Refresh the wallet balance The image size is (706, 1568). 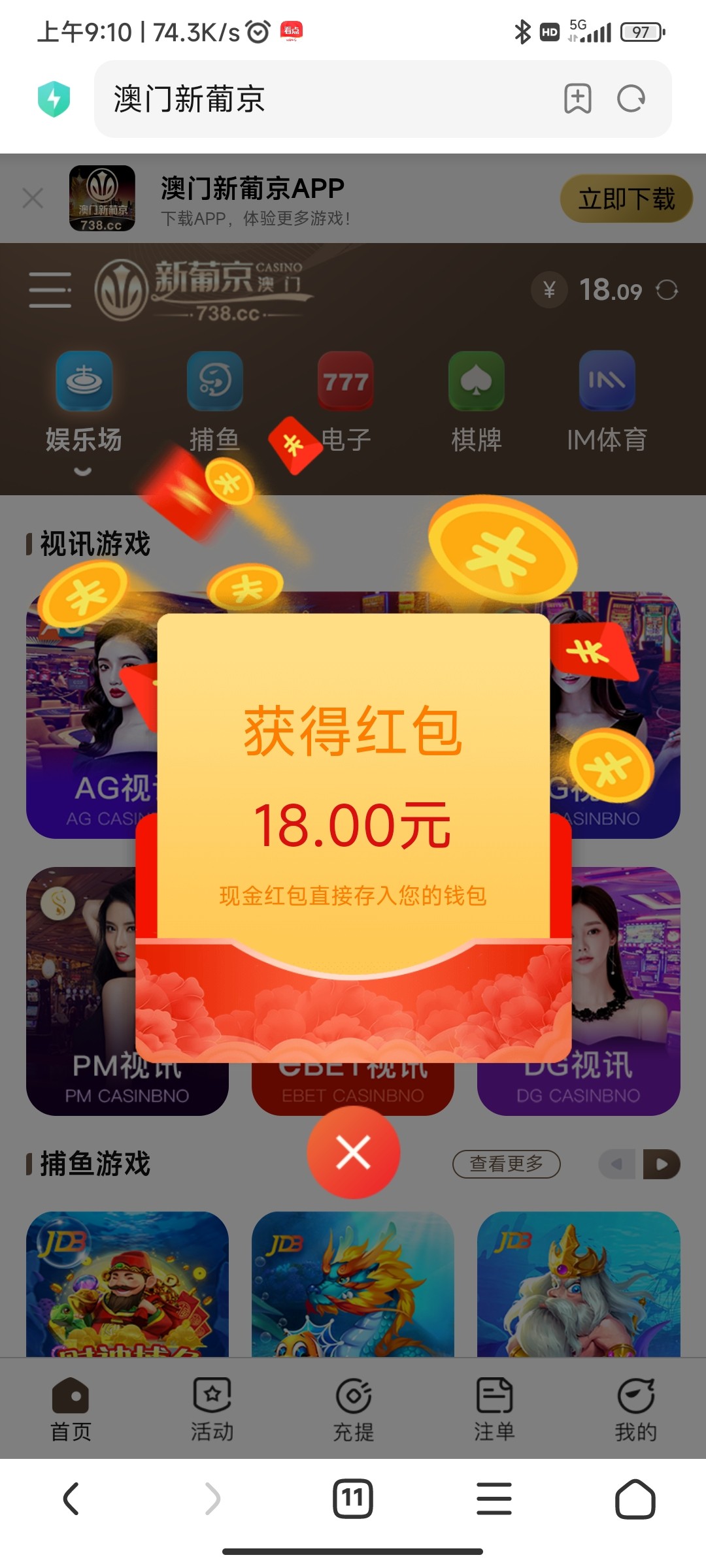(667, 290)
